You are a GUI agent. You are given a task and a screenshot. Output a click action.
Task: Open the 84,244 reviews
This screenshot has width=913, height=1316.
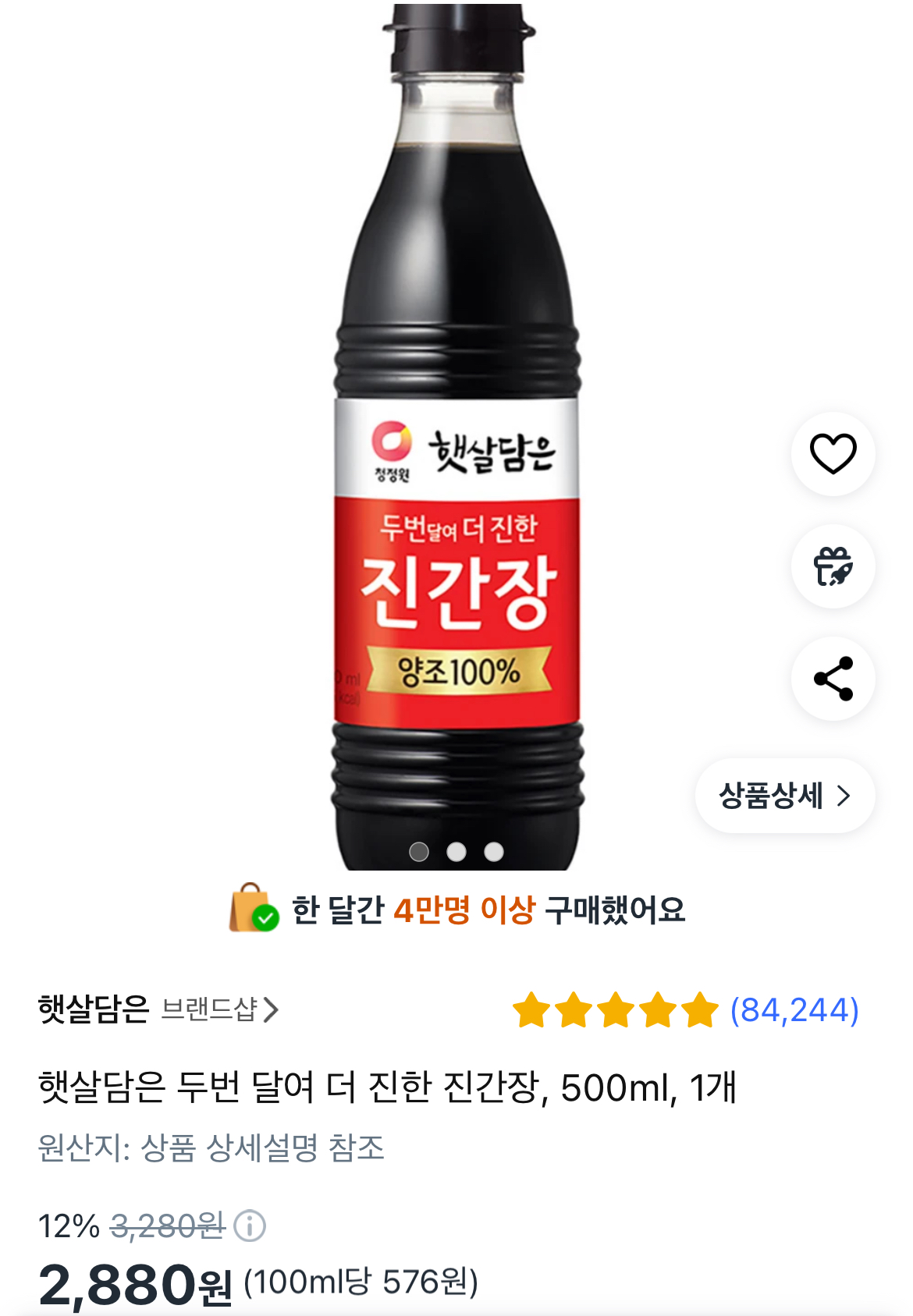pos(794,1009)
